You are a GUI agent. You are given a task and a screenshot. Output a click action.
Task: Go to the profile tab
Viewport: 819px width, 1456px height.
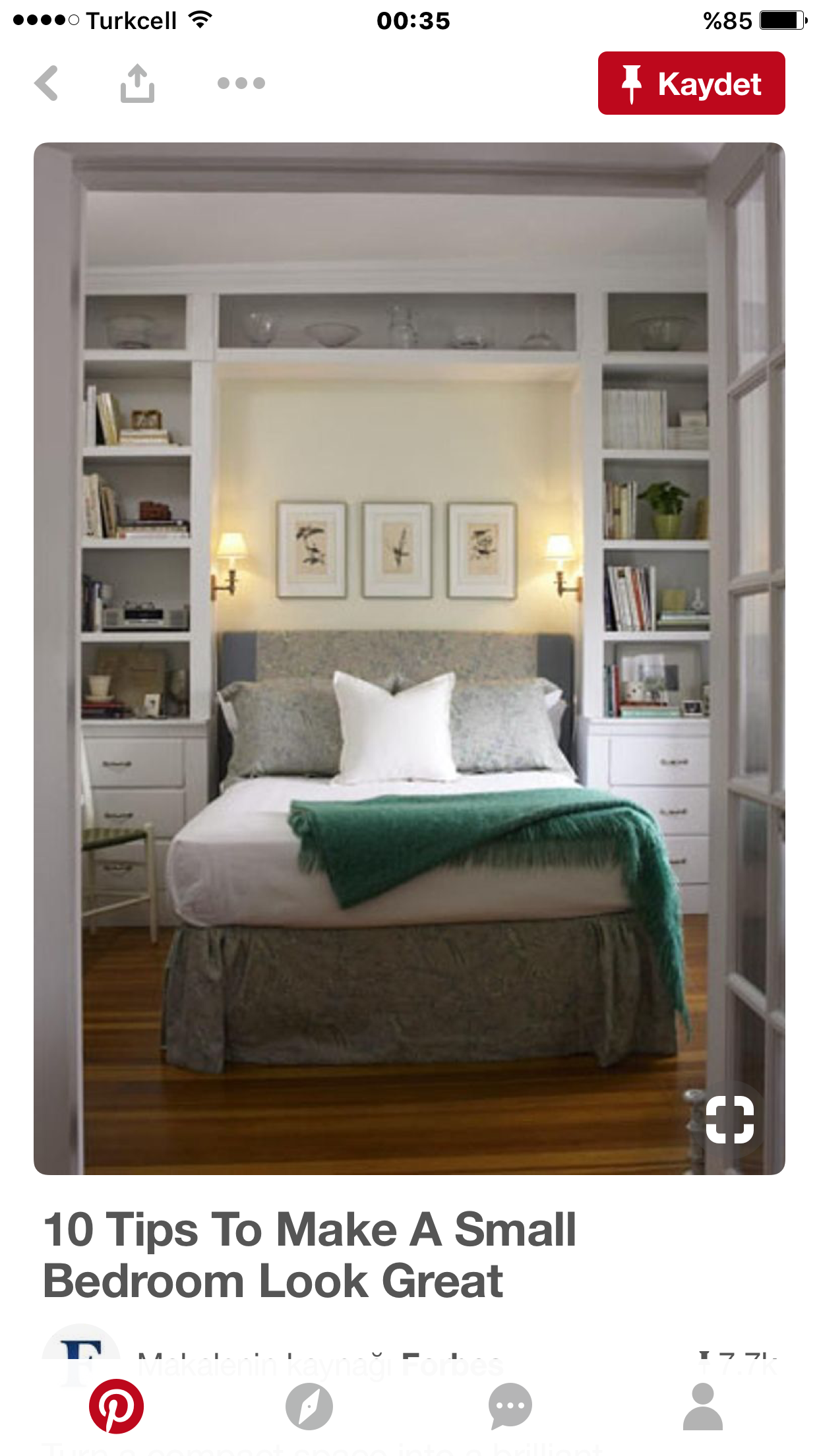[702, 1406]
